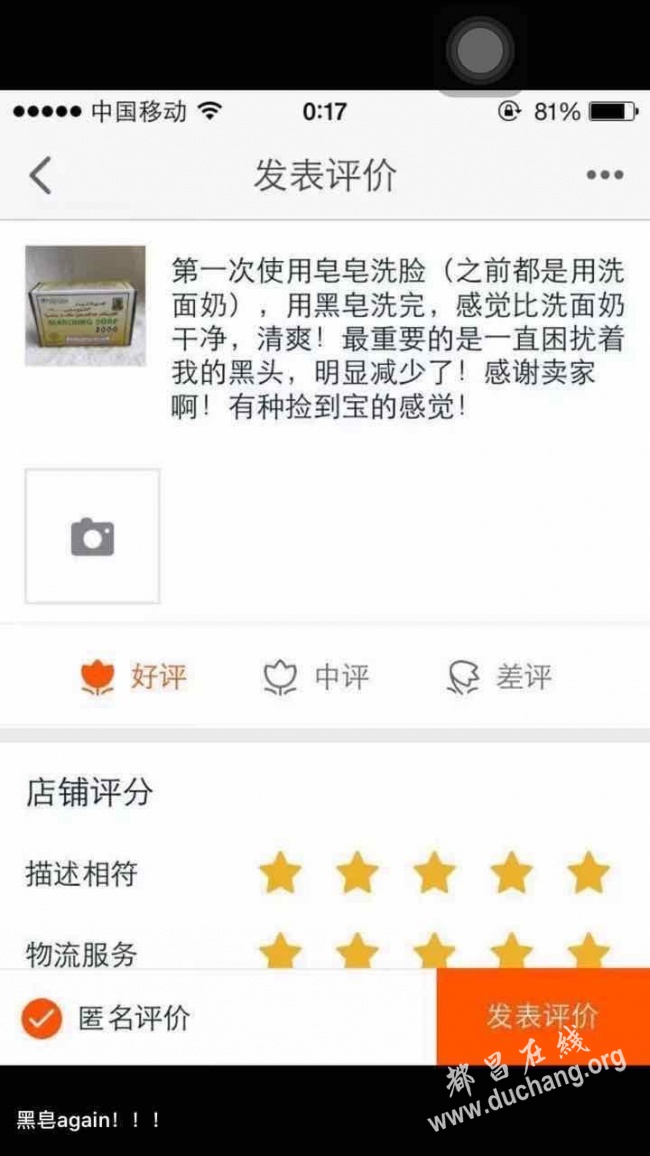Select 中评 neutral rating
Image resolution: width=650 pixels, height=1156 pixels.
point(316,677)
